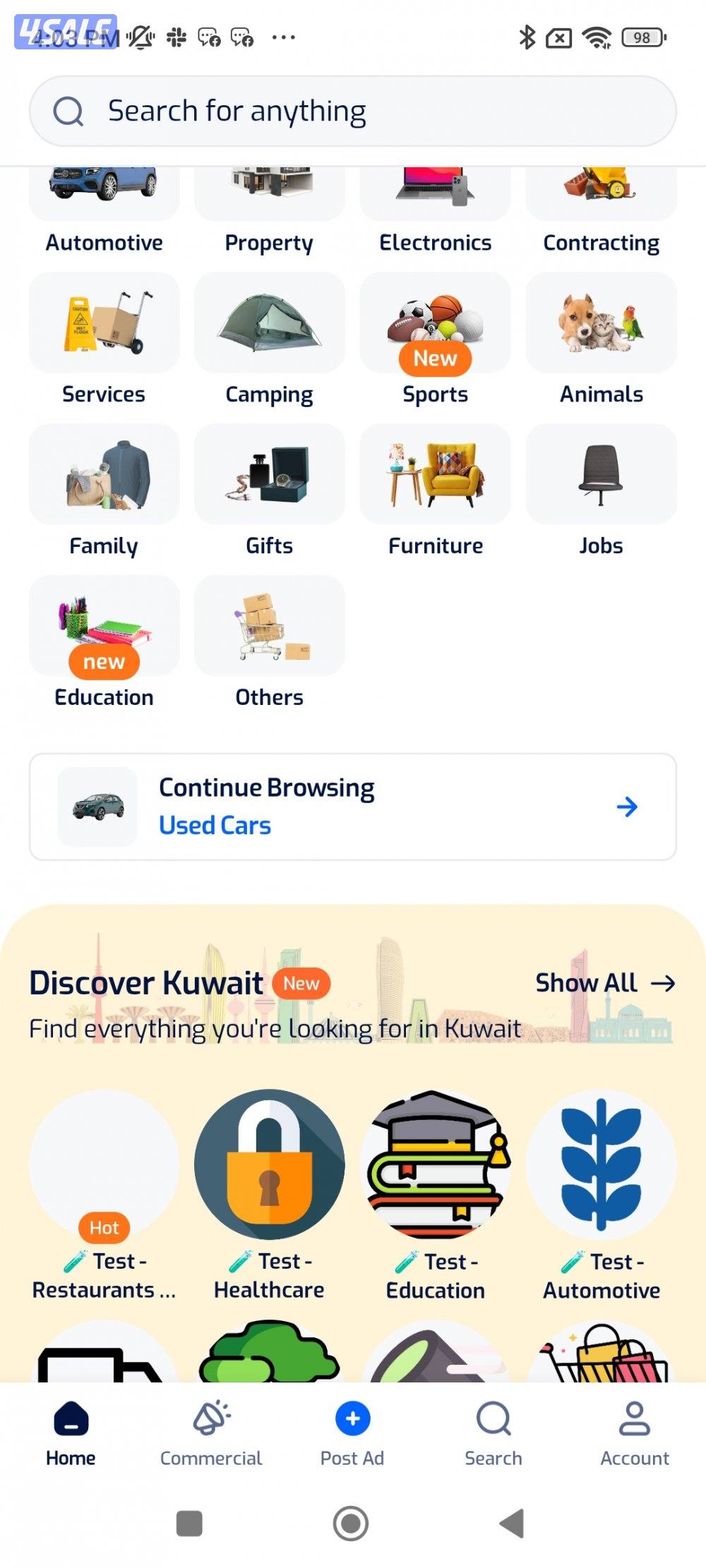
Task: Tap the Search for anything field
Action: [353, 111]
